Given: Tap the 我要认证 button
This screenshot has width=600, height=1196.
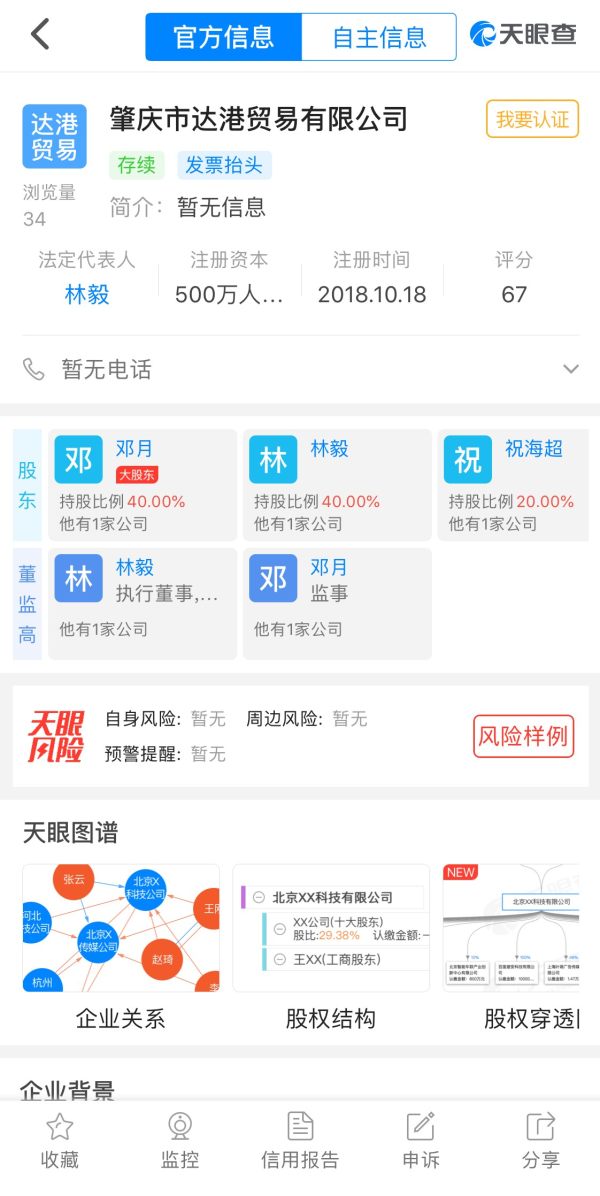Looking at the screenshot, I should tap(532, 120).
